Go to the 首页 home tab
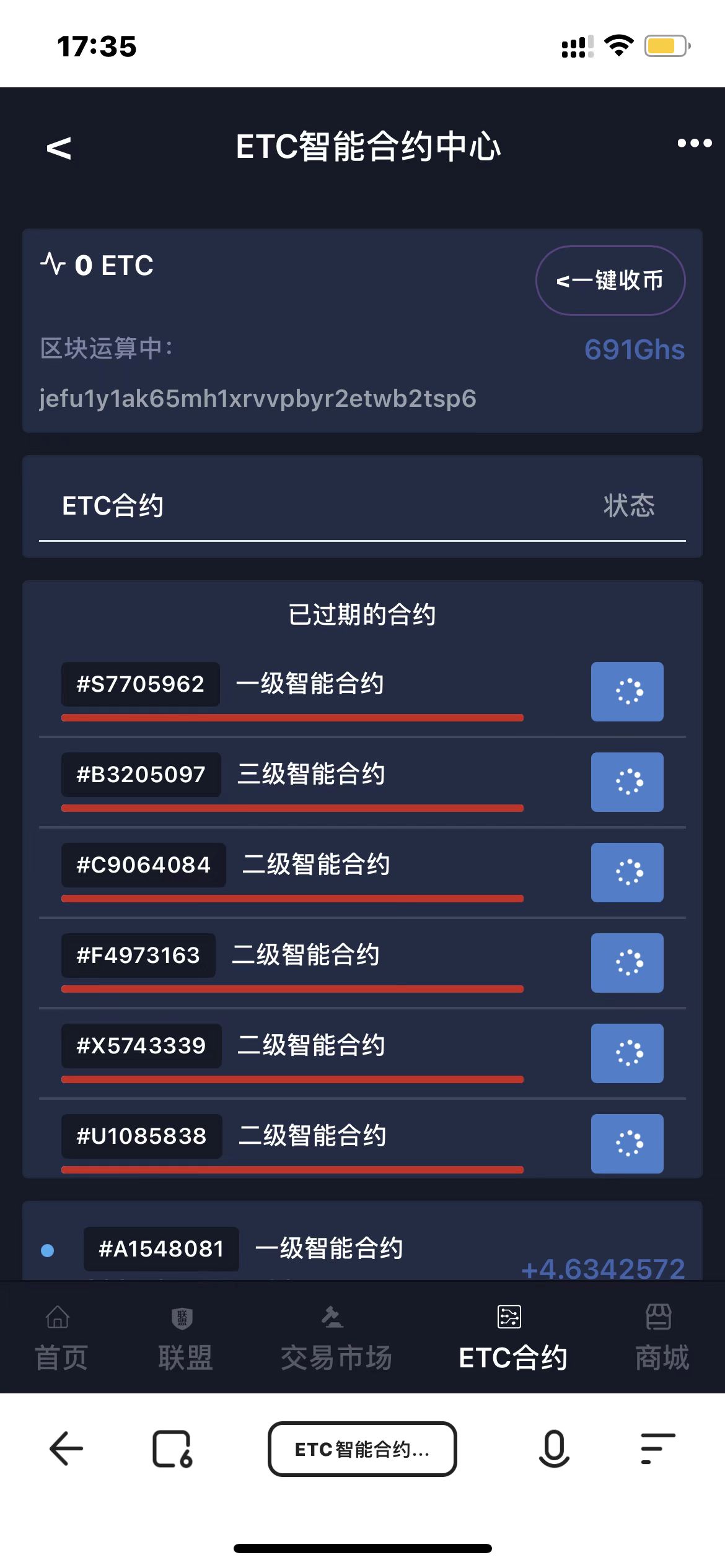Viewport: 725px width, 1568px height. [x=60, y=1339]
